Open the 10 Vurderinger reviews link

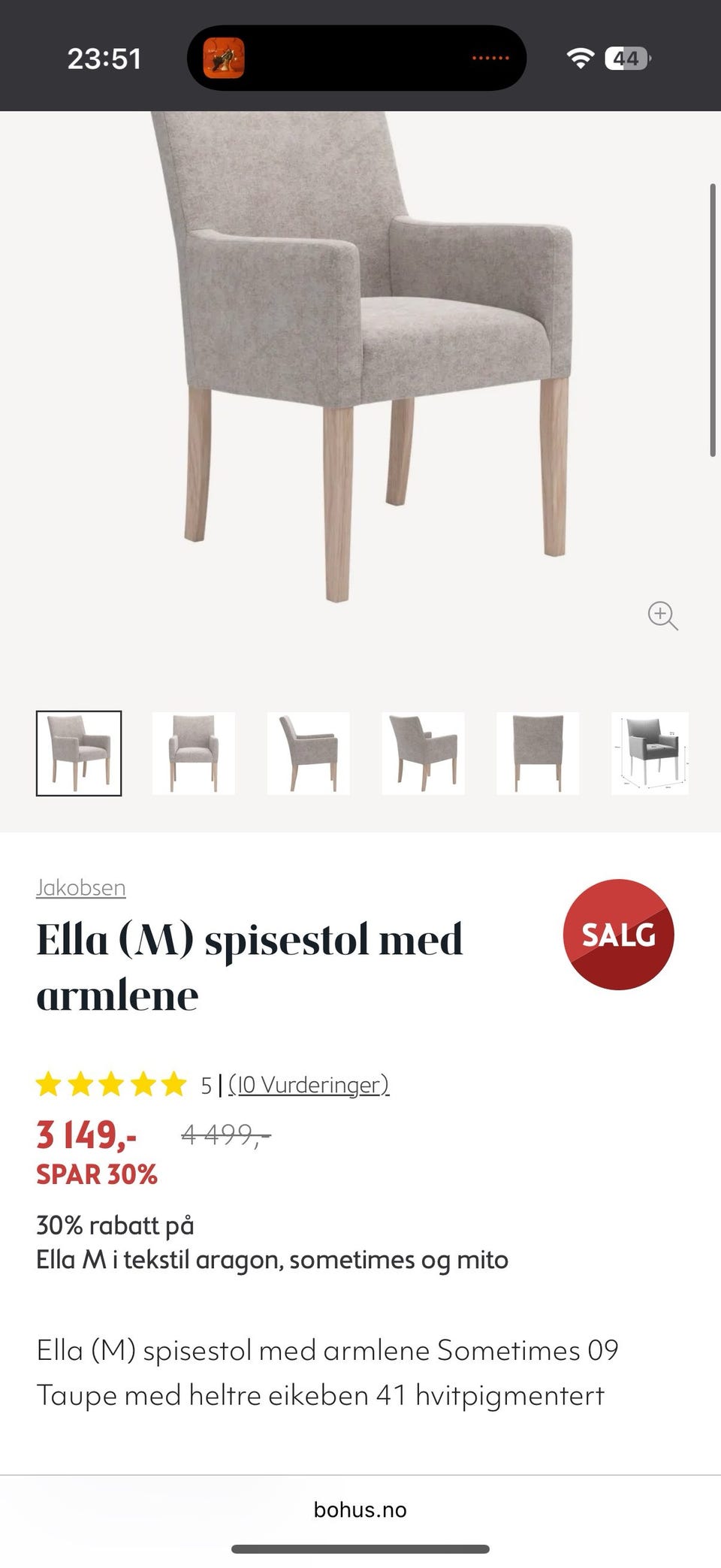[x=309, y=1085]
